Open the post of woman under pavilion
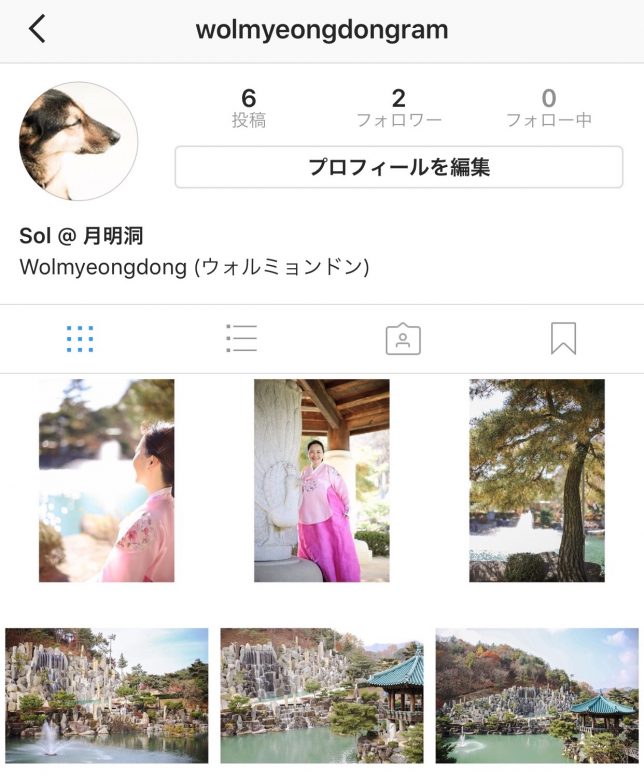Screen dimensions: 644x782 click(321, 480)
